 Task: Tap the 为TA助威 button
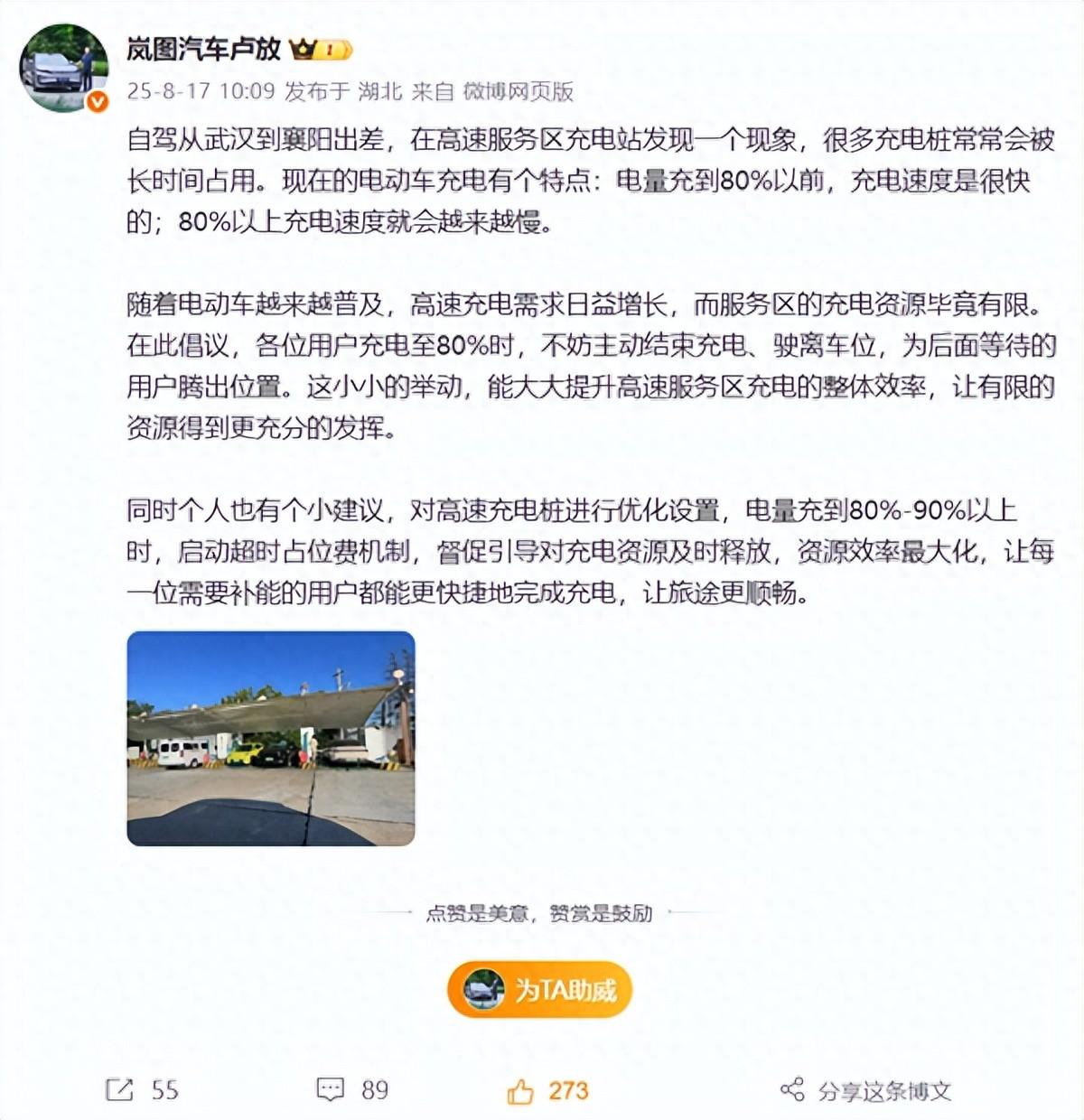540,990
